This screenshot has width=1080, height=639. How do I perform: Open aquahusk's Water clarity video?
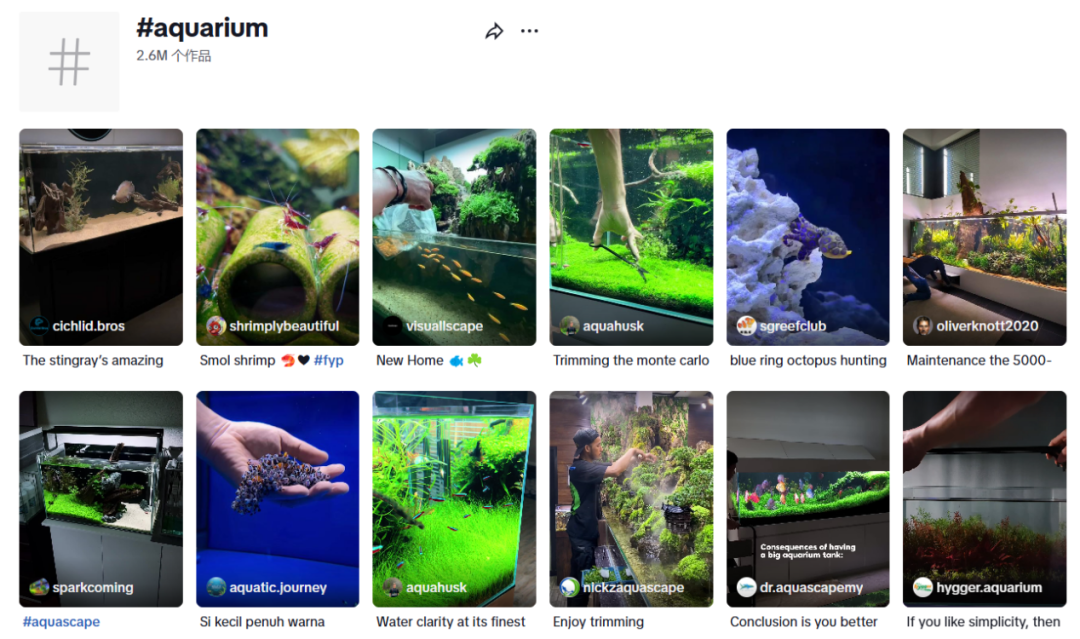[454, 499]
